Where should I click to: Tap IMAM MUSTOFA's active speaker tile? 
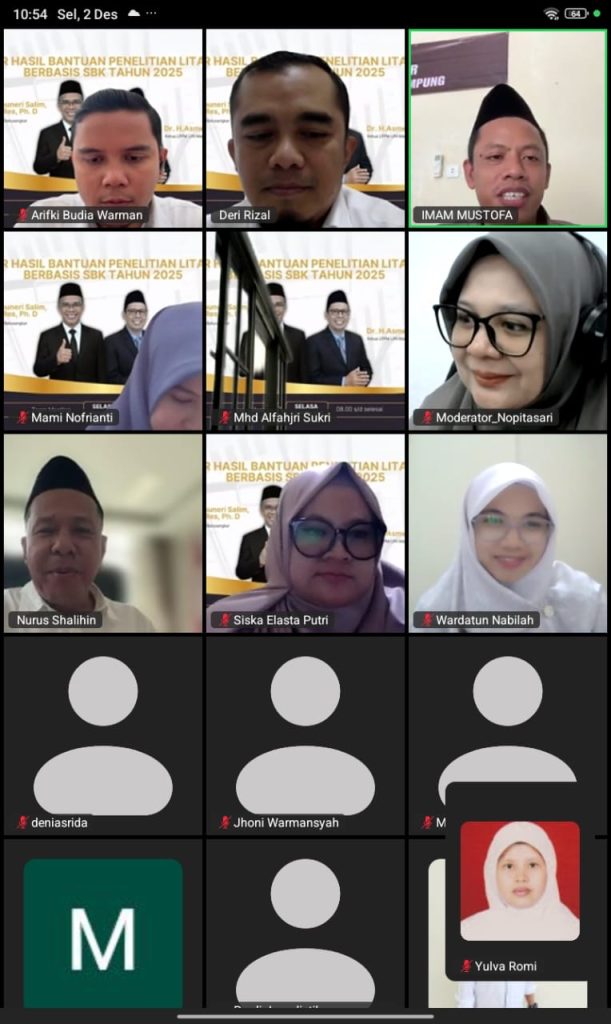coord(508,128)
